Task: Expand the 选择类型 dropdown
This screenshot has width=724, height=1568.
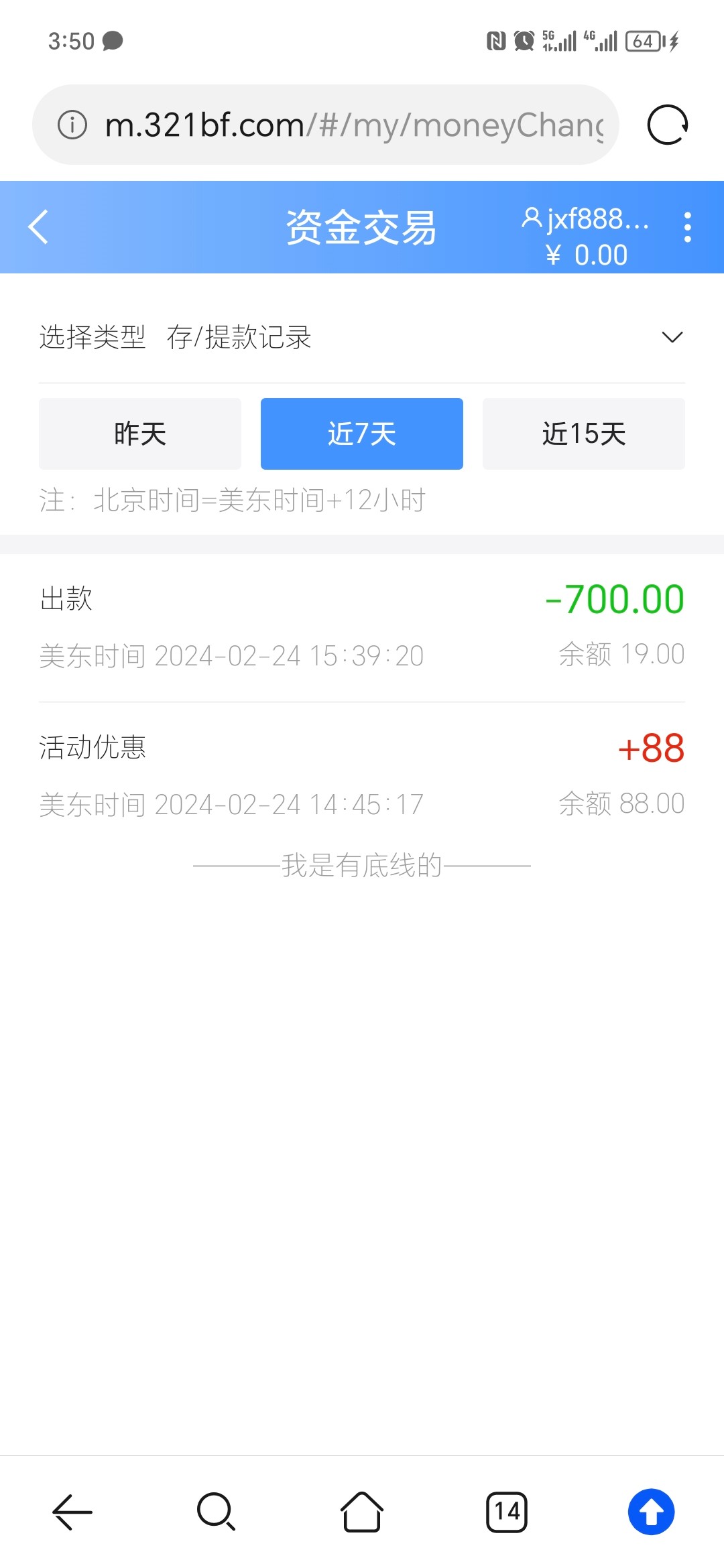Action: (672, 337)
